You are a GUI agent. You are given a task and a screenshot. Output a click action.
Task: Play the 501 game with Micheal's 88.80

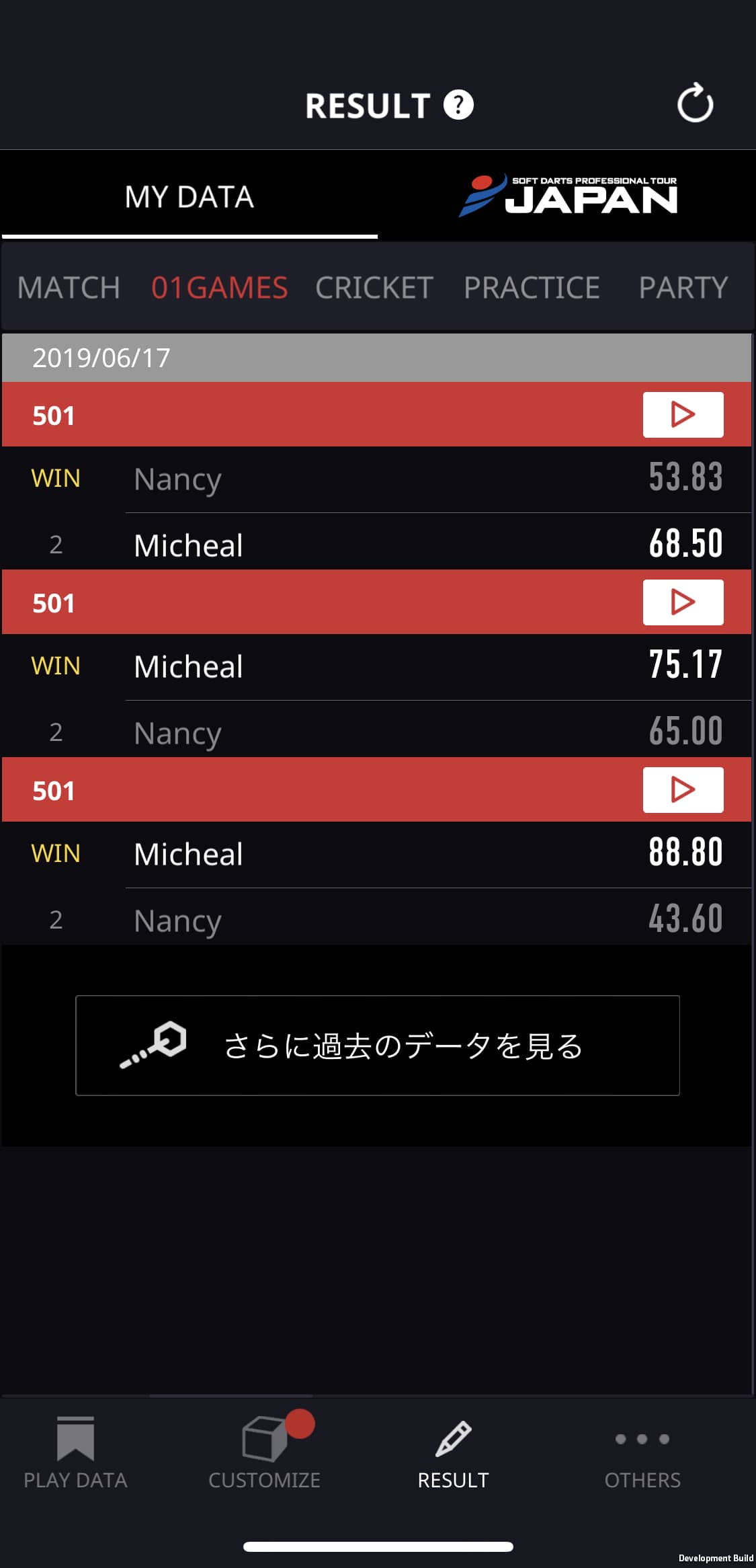pyautogui.click(x=683, y=790)
